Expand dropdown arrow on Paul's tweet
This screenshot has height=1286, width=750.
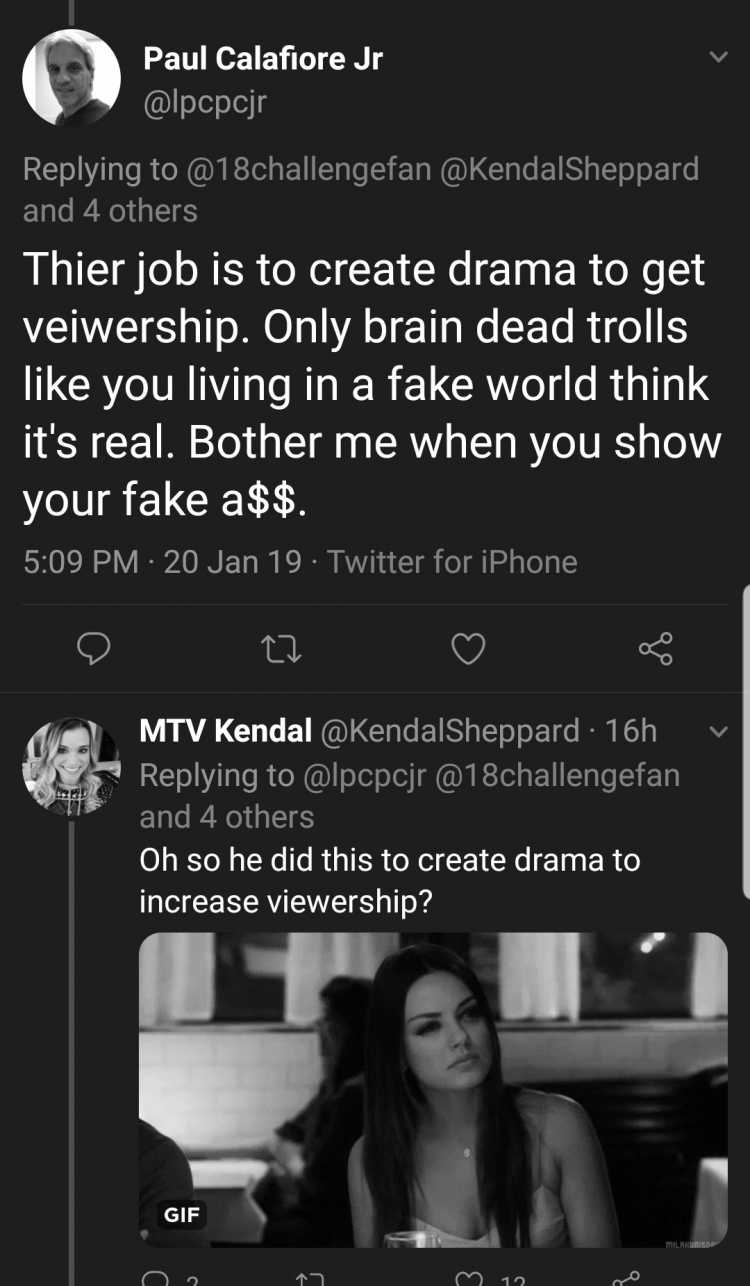(x=717, y=57)
